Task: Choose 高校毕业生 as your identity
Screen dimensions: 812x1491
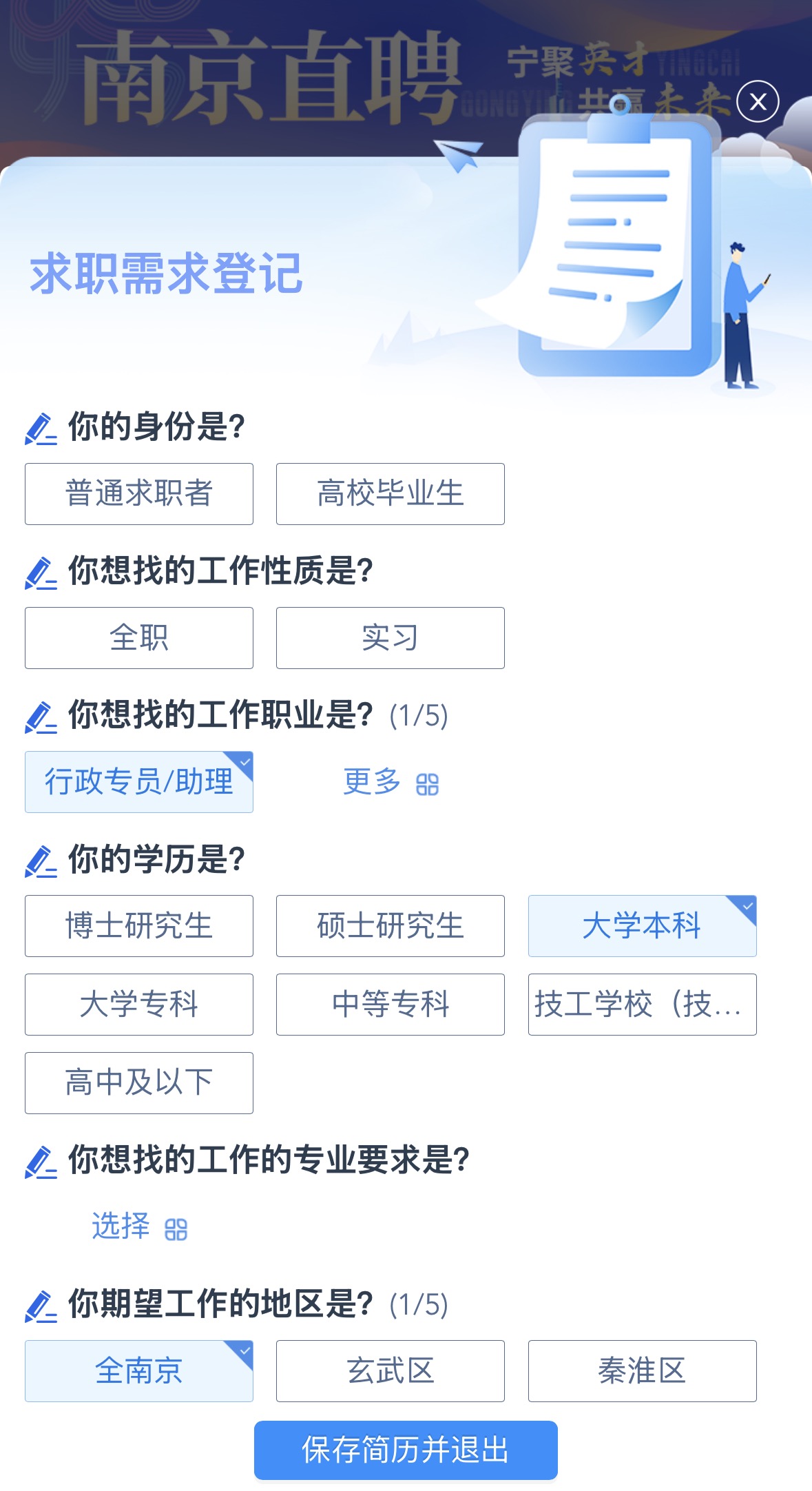Action: (x=391, y=494)
